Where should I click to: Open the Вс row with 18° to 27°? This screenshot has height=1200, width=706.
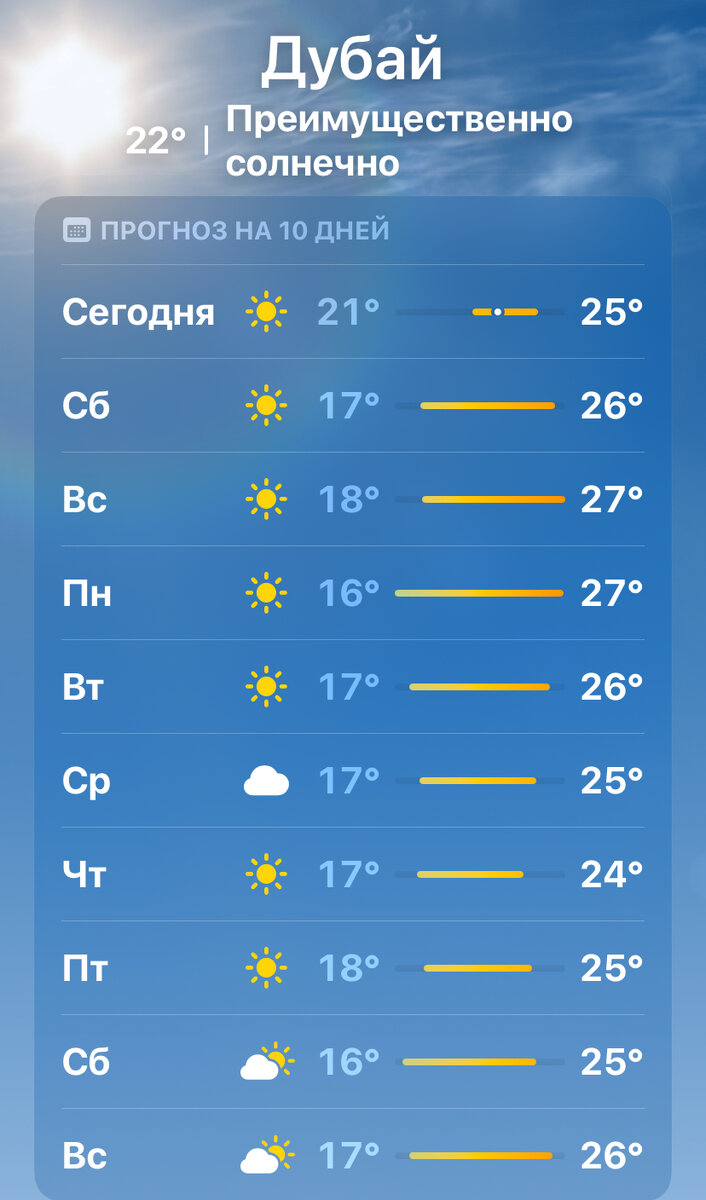[x=353, y=499]
